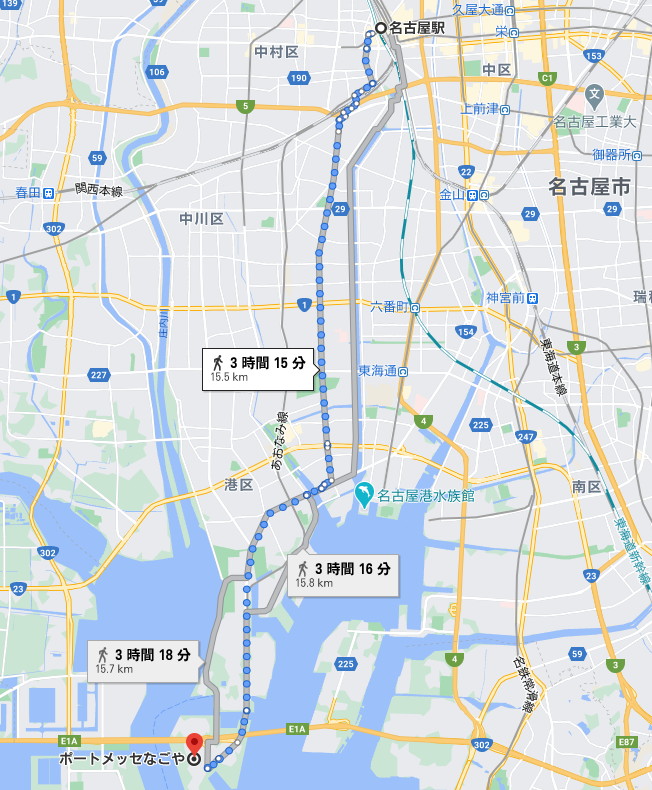652x790 pixels.
Task: Tap the 3時間 15 分 route label
Action: point(258,368)
